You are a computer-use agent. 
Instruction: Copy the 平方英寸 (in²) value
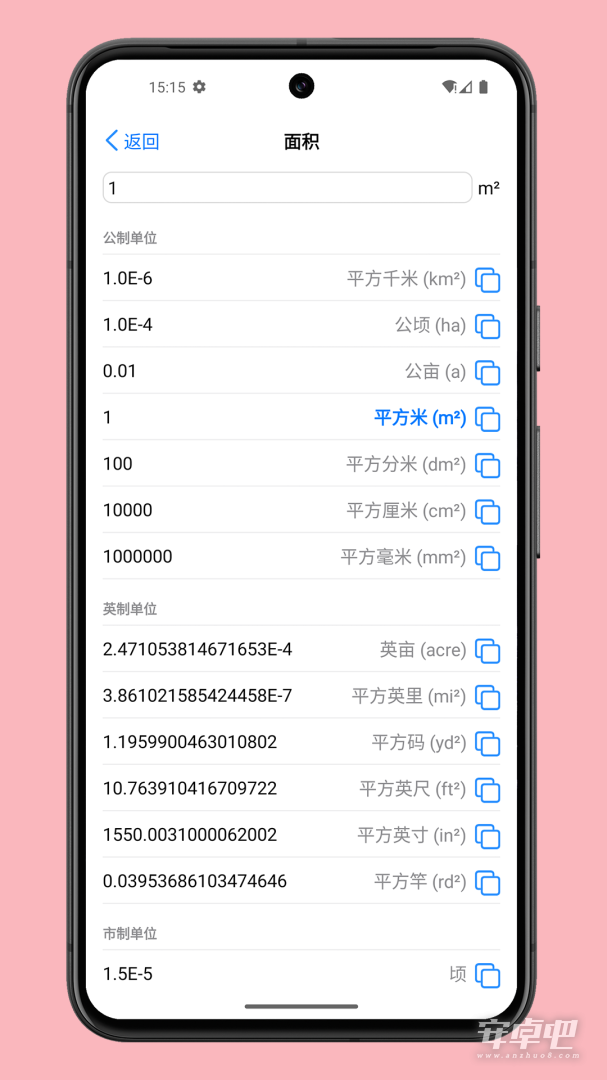pyautogui.click(x=488, y=837)
